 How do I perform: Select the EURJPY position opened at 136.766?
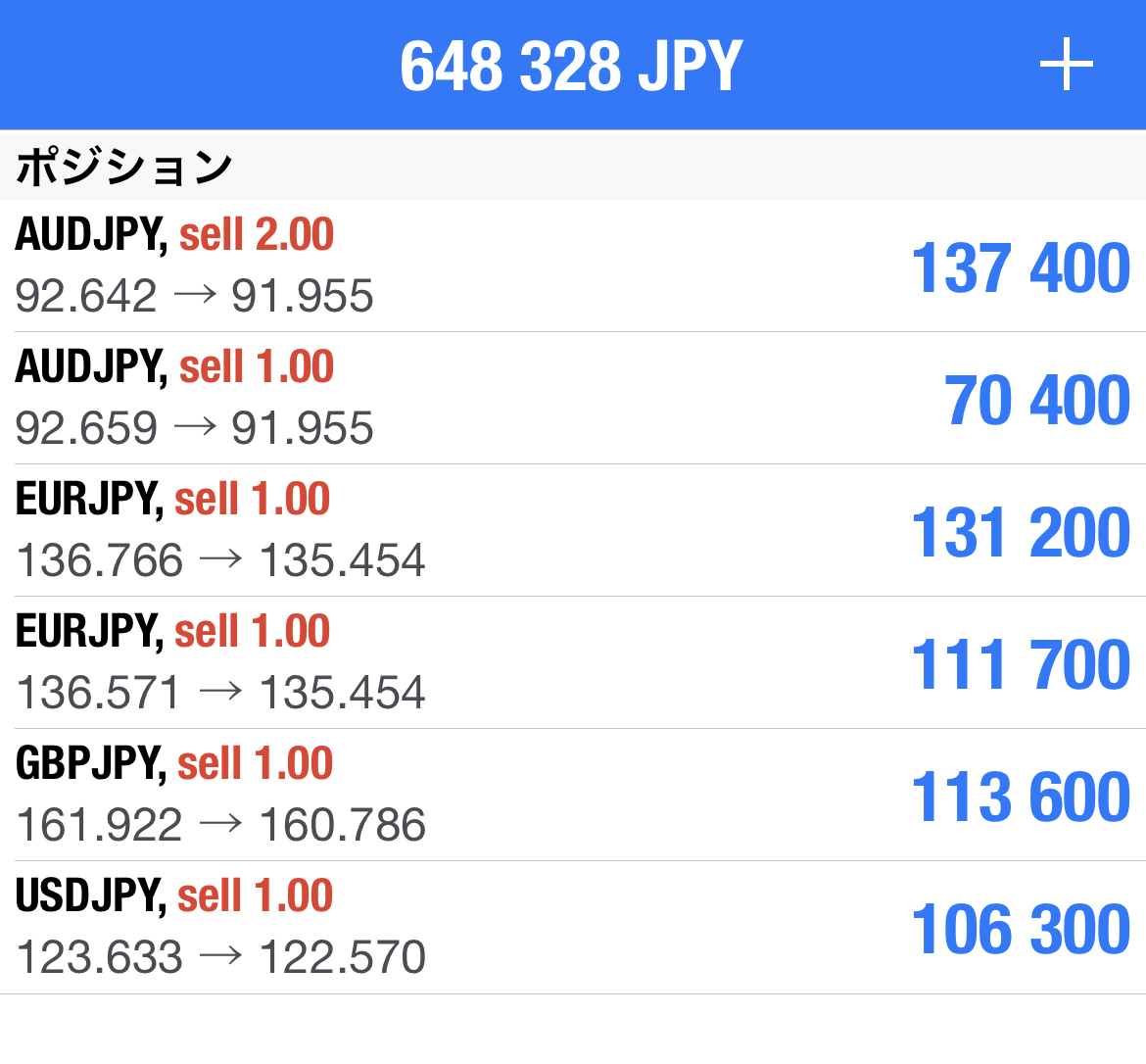click(x=573, y=531)
